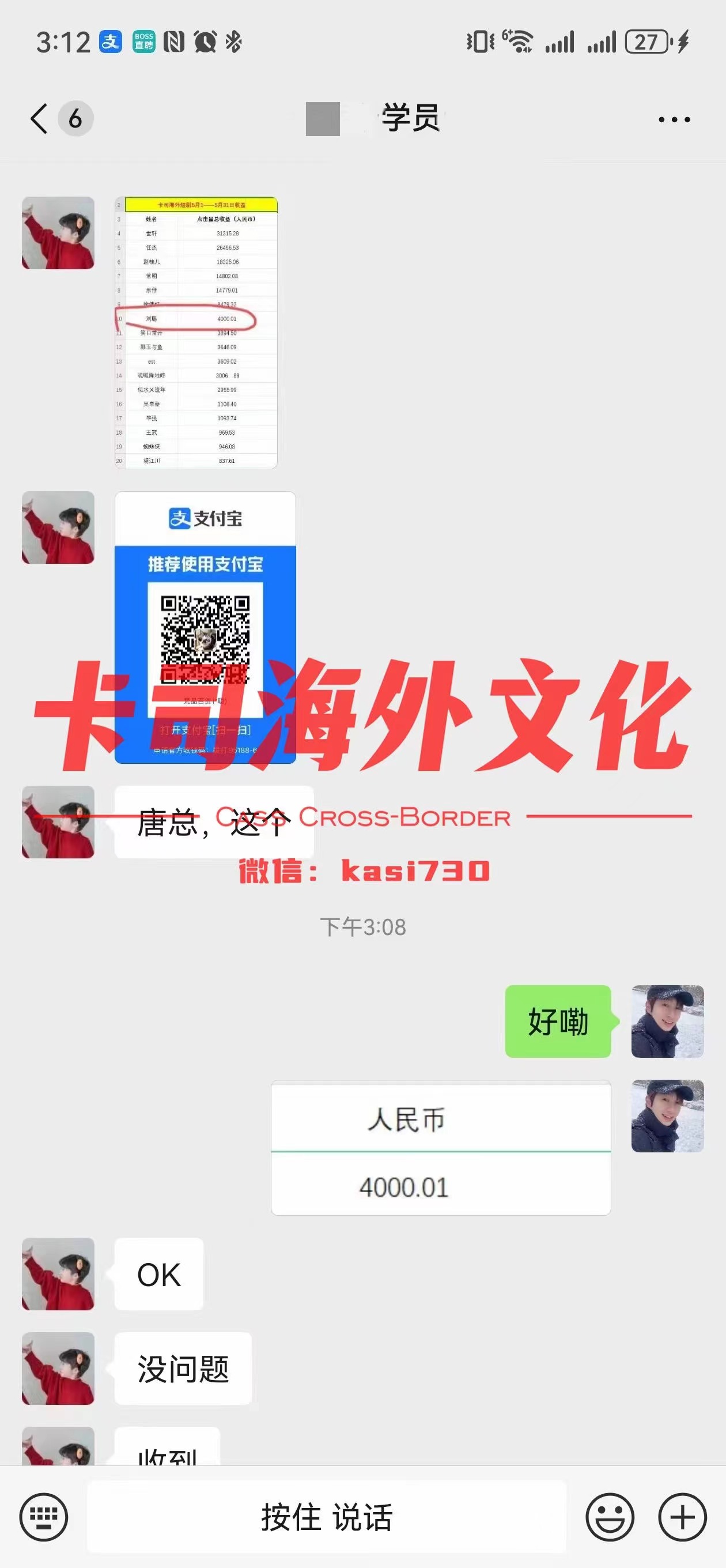Go back to the chat list
Screen dimensions: 726x1568
tap(40, 118)
